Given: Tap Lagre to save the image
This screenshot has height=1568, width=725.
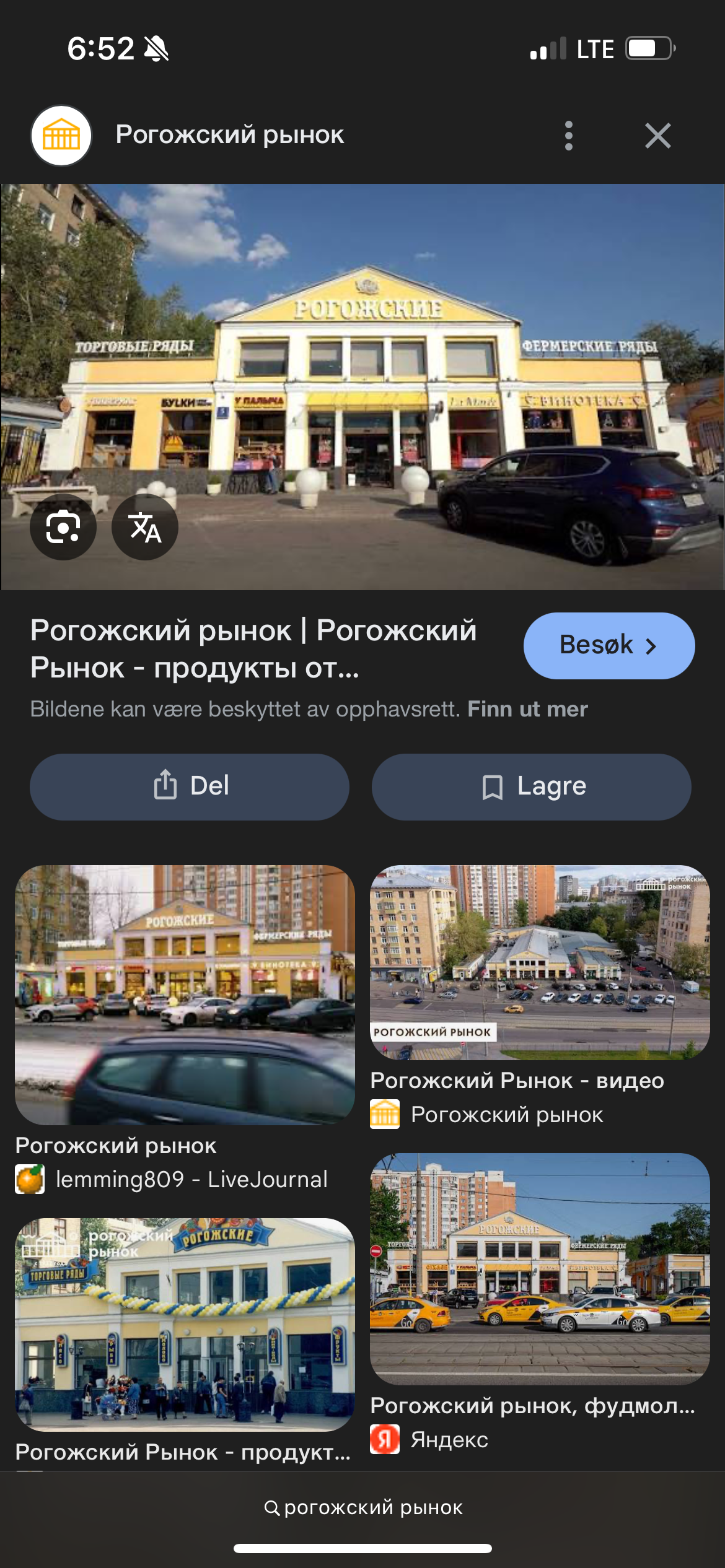Looking at the screenshot, I should [x=530, y=786].
